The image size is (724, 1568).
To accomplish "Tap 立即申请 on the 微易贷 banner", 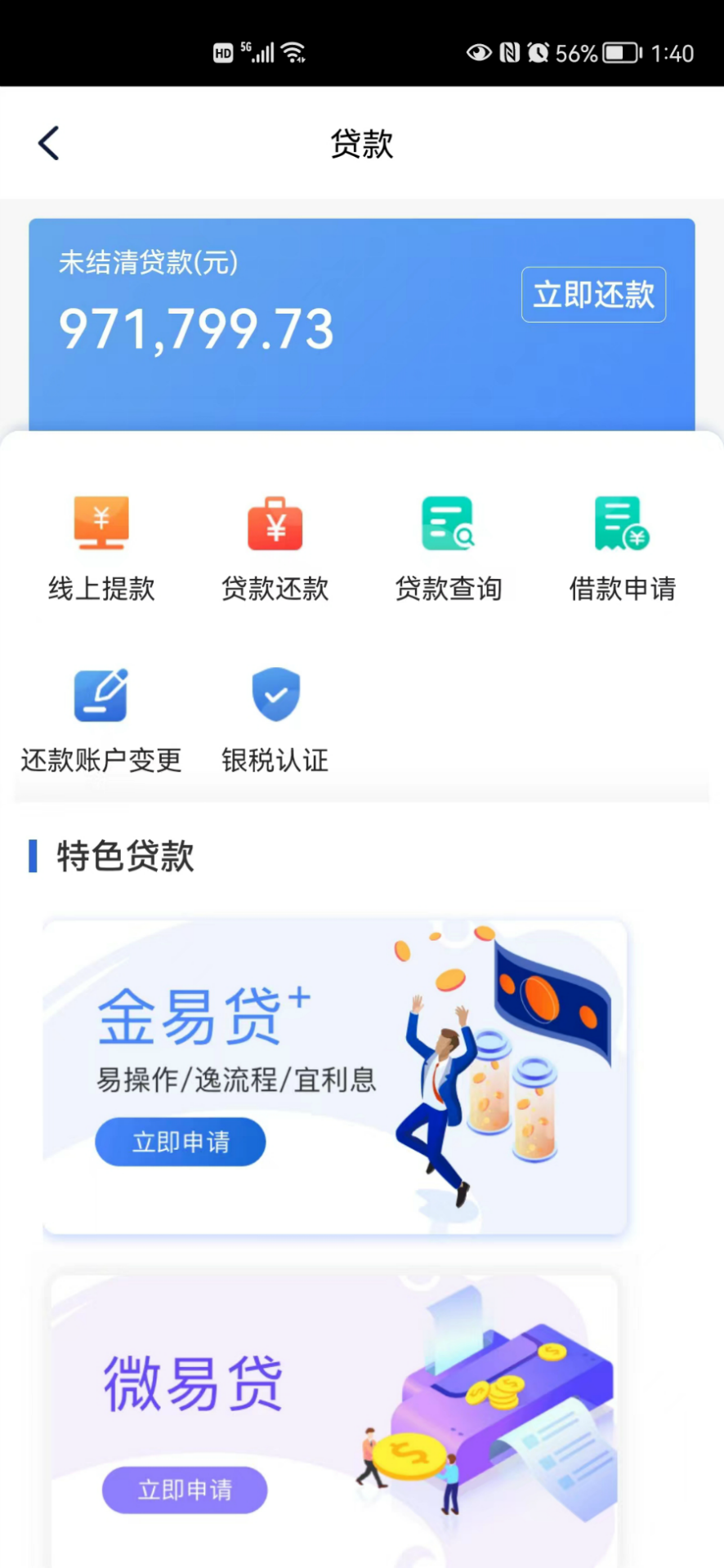I will point(184,1490).
